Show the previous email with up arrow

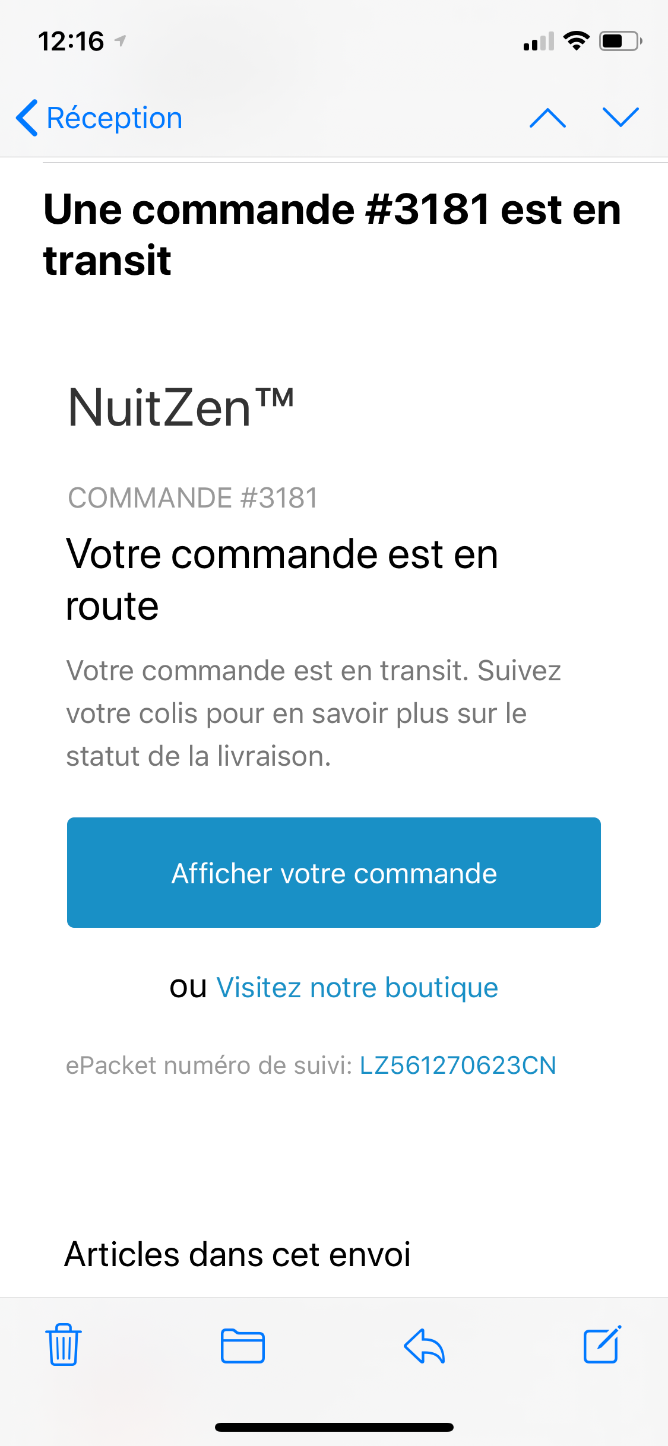tap(547, 118)
